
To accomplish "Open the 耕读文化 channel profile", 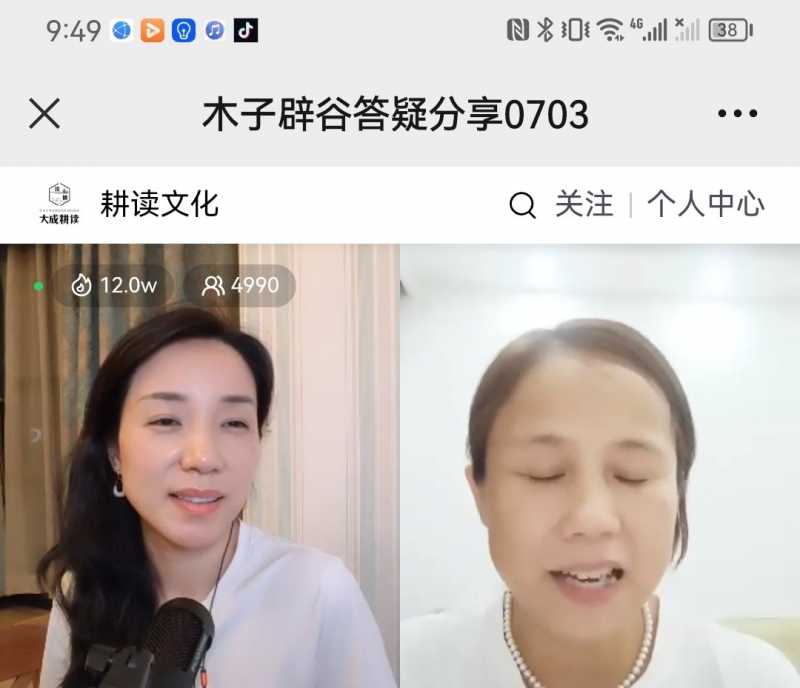I will click(x=158, y=205).
